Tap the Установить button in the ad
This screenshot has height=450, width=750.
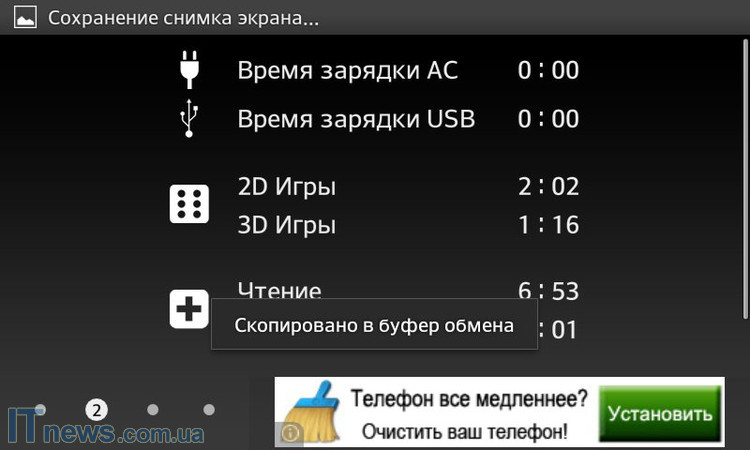click(x=660, y=413)
